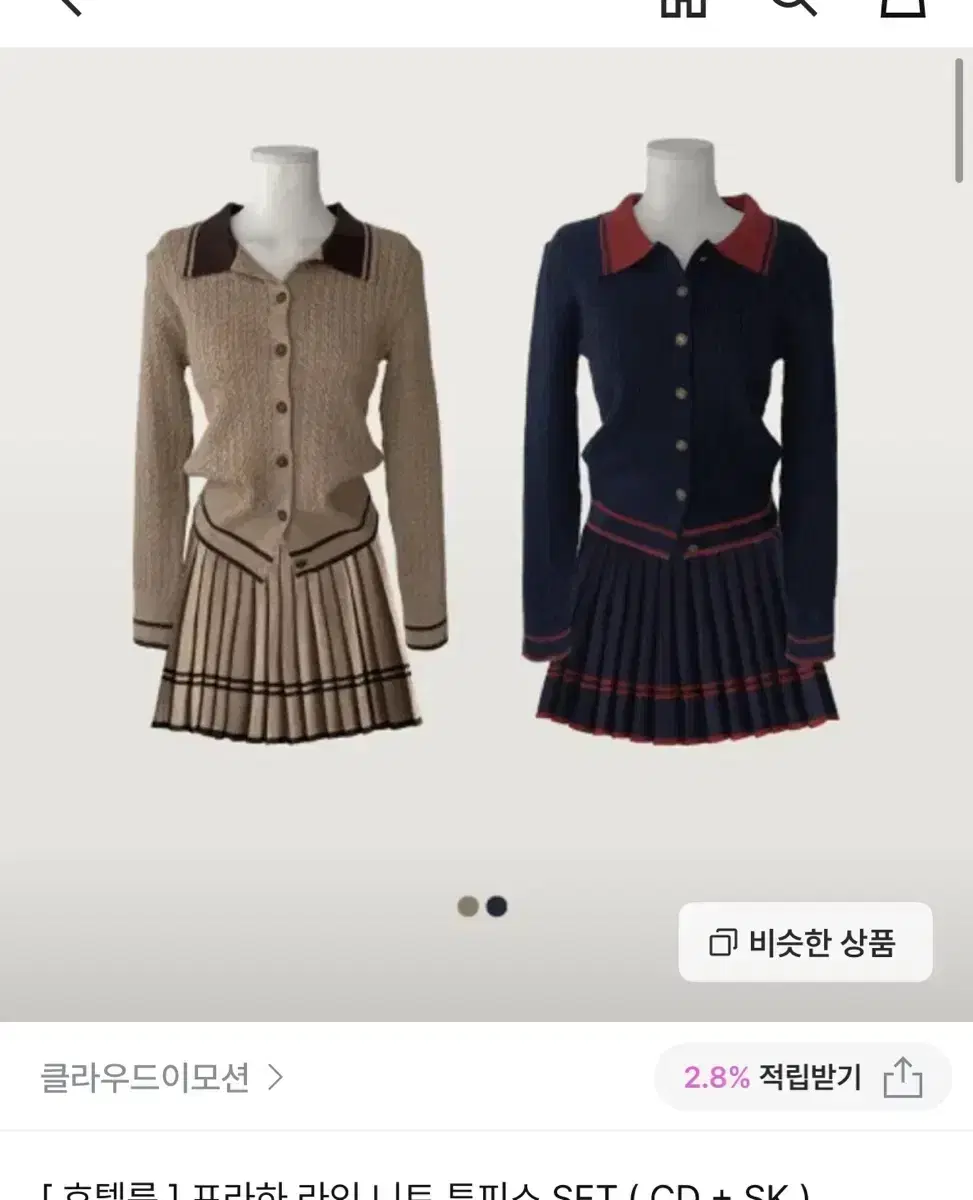The image size is (973, 1200).
Task: Expand the 클라우드이모션 seller page via chevron
Action: tap(275, 1078)
